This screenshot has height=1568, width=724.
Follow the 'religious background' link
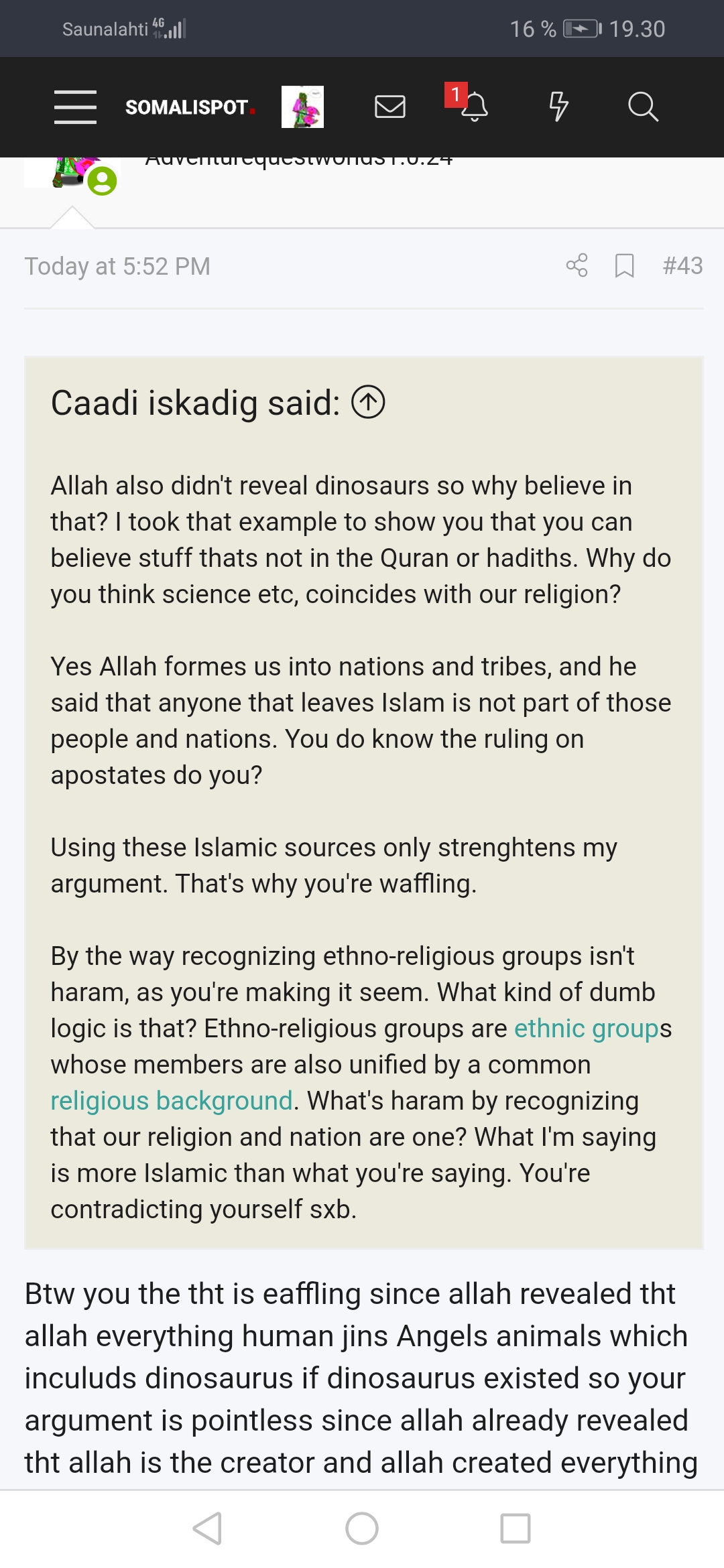(172, 1101)
